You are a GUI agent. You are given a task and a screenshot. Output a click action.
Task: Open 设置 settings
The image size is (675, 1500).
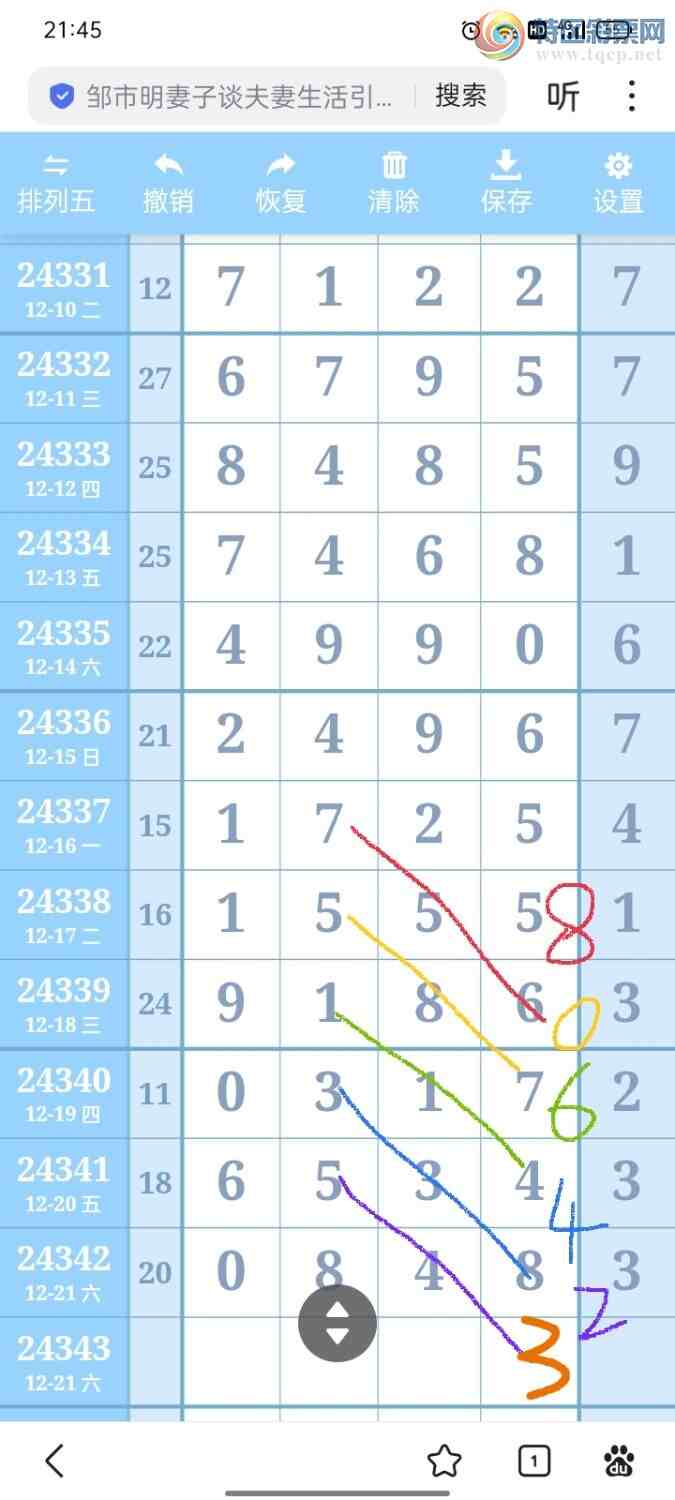click(618, 184)
